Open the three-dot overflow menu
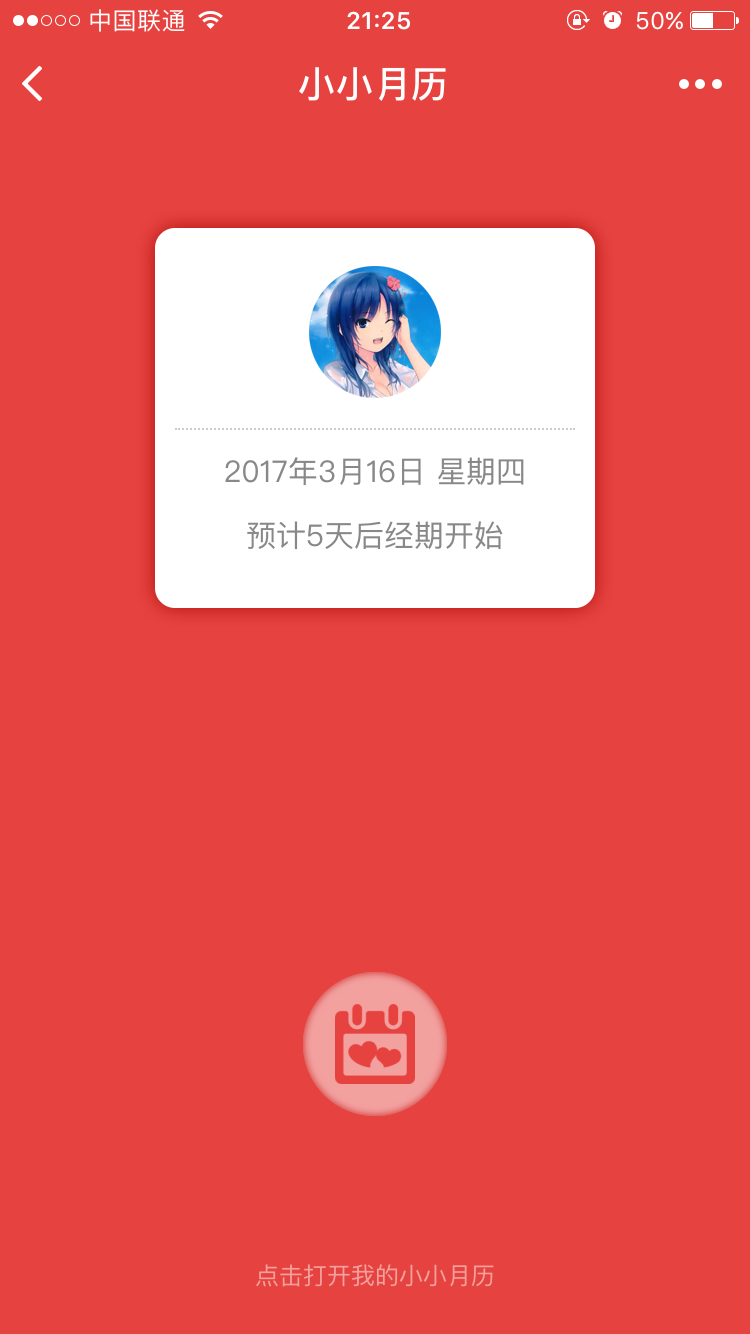Screen dimensions: 750x1334 coord(700,84)
